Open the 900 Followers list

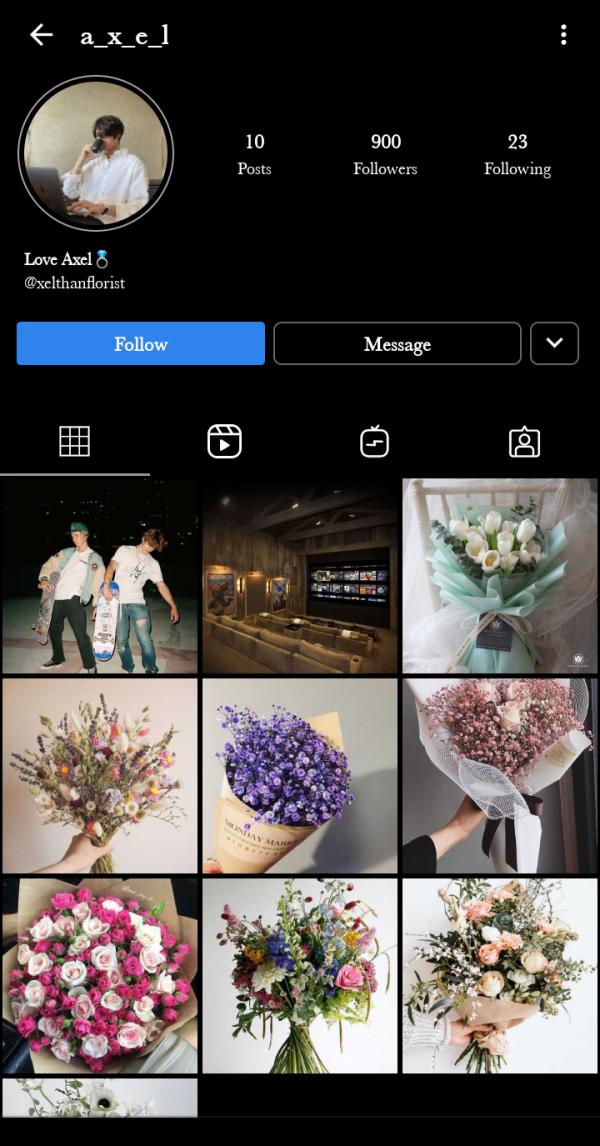tap(385, 154)
